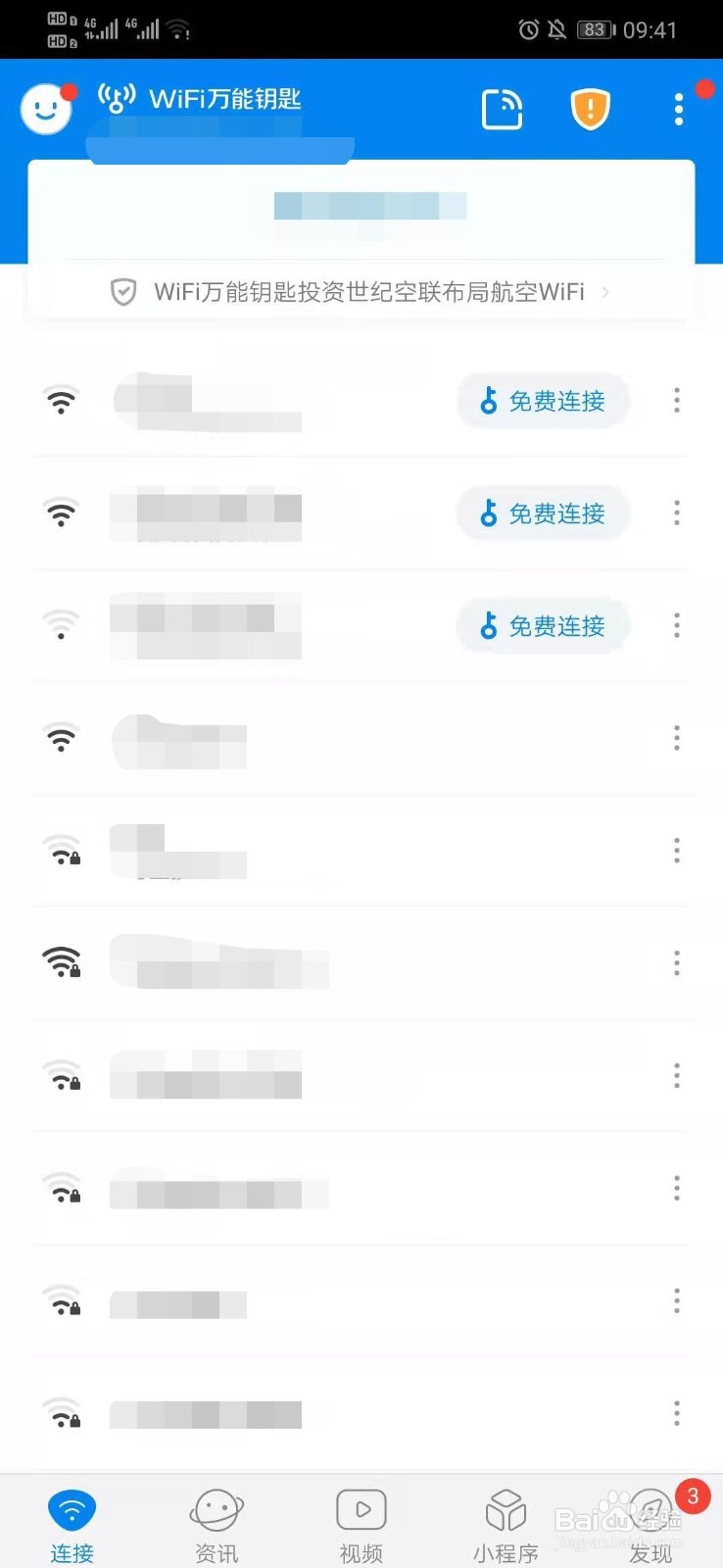
Task: Click the shield badge before the airline WiFi banner
Action: tap(123, 291)
